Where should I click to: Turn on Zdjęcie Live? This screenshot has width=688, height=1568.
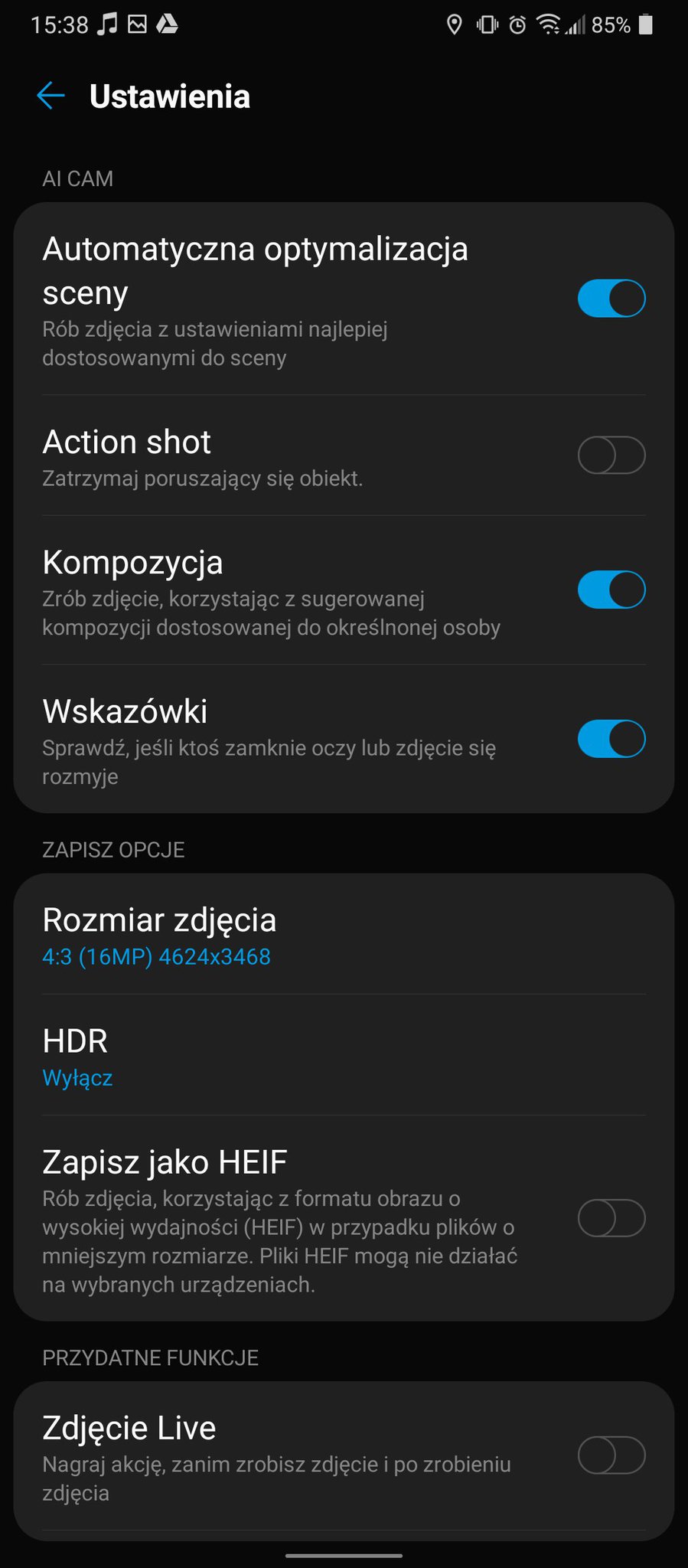pyautogui.click(x=611, y=1455)
